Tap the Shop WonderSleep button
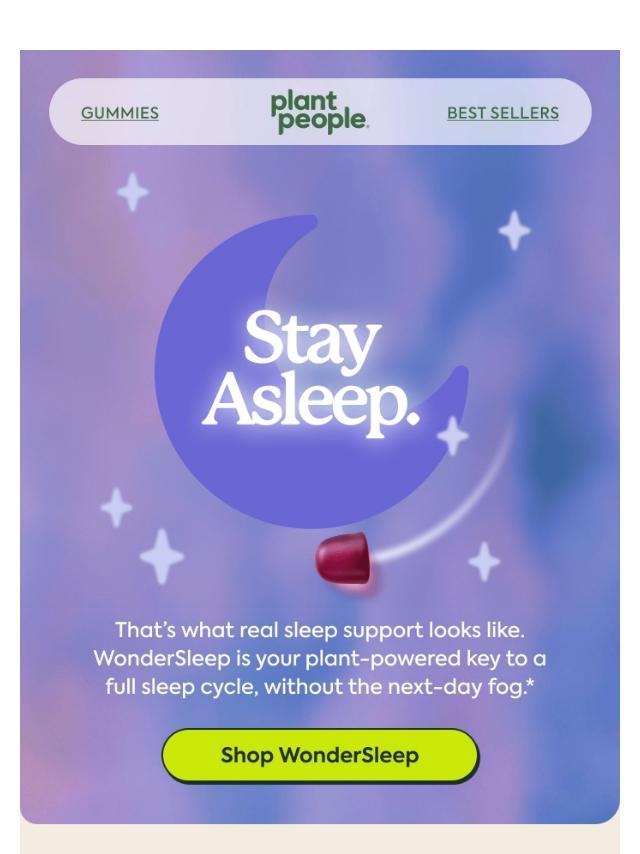Viewport: 640px width, 854px height. (x=320, y=755)
